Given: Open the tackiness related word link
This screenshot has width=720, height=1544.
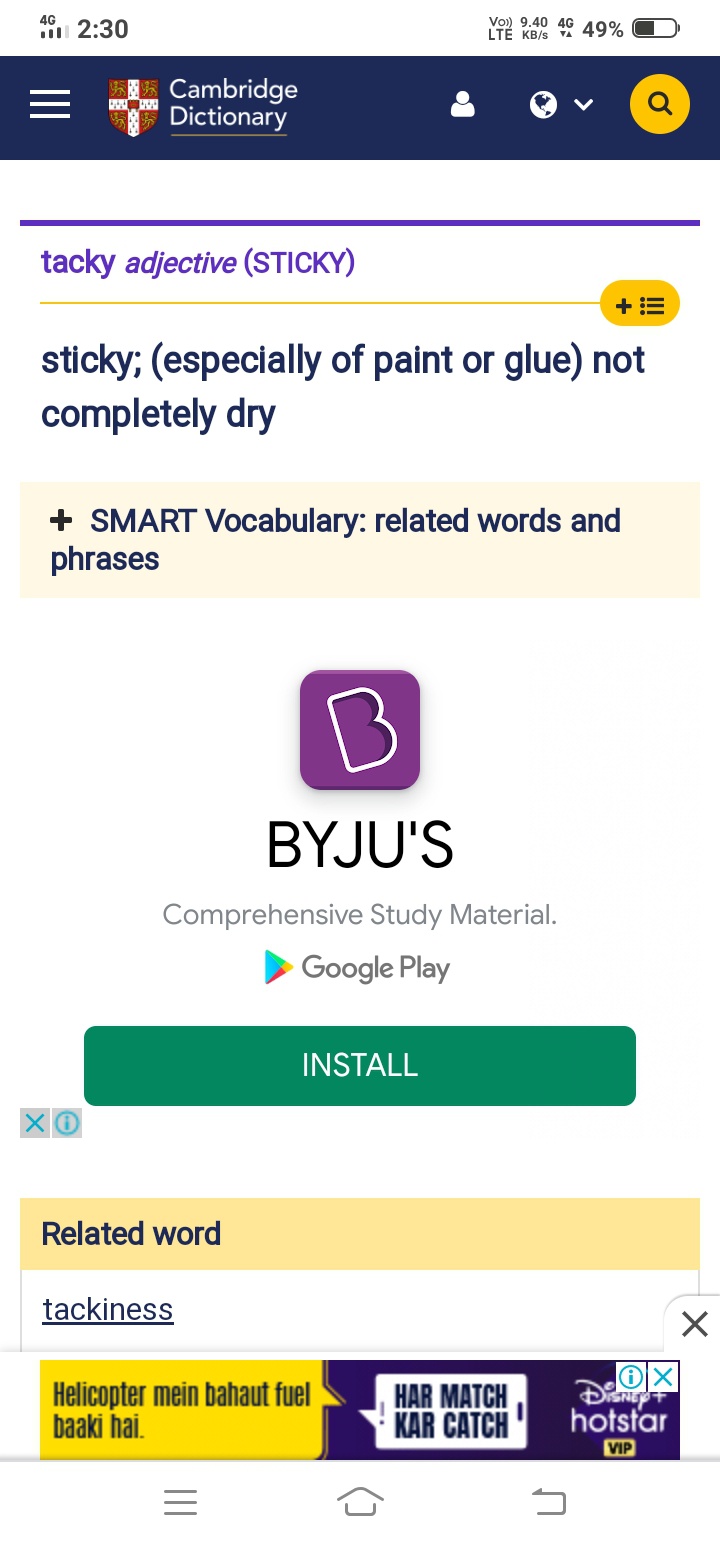Looking at the screenshot, I should click(x=108, y=1309).
